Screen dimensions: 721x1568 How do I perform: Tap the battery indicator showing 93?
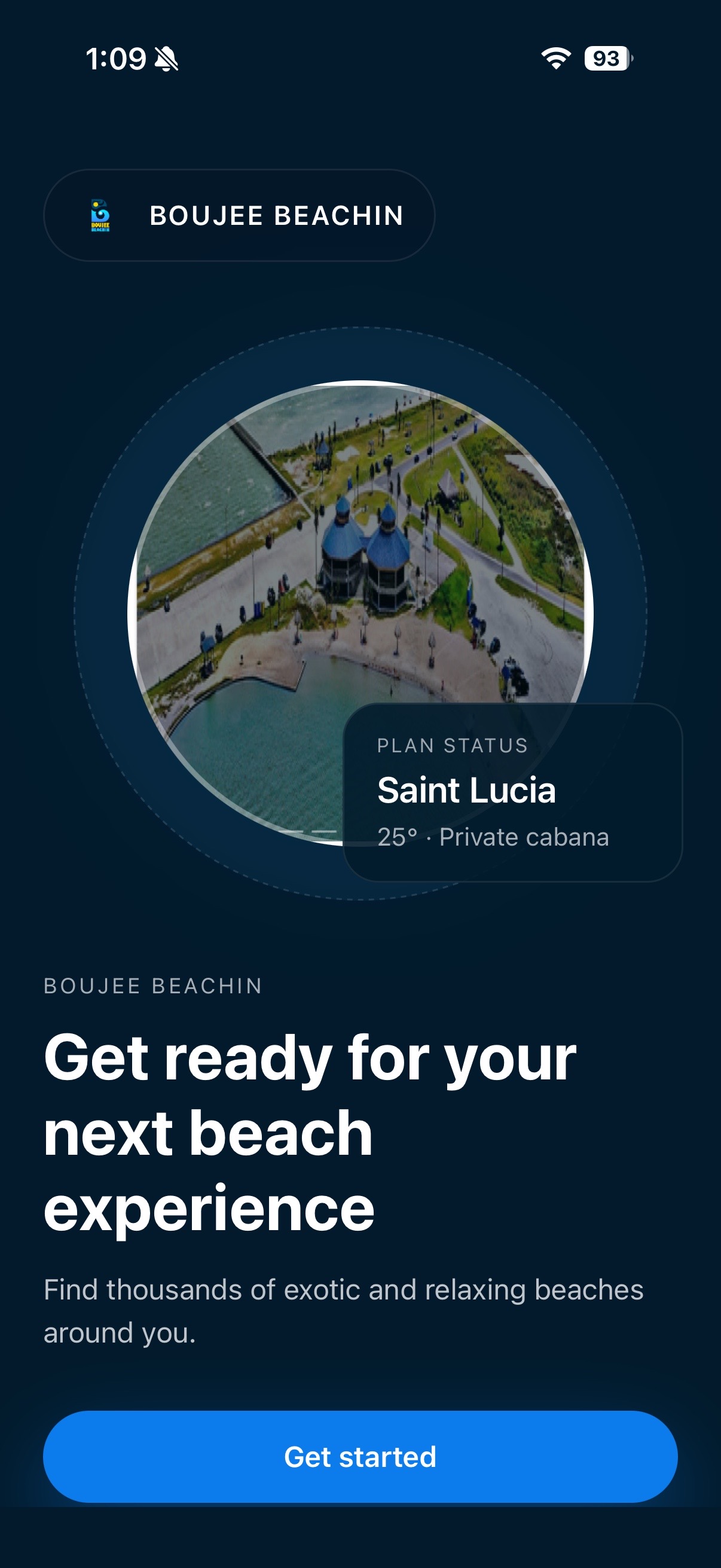click(607, 58)
